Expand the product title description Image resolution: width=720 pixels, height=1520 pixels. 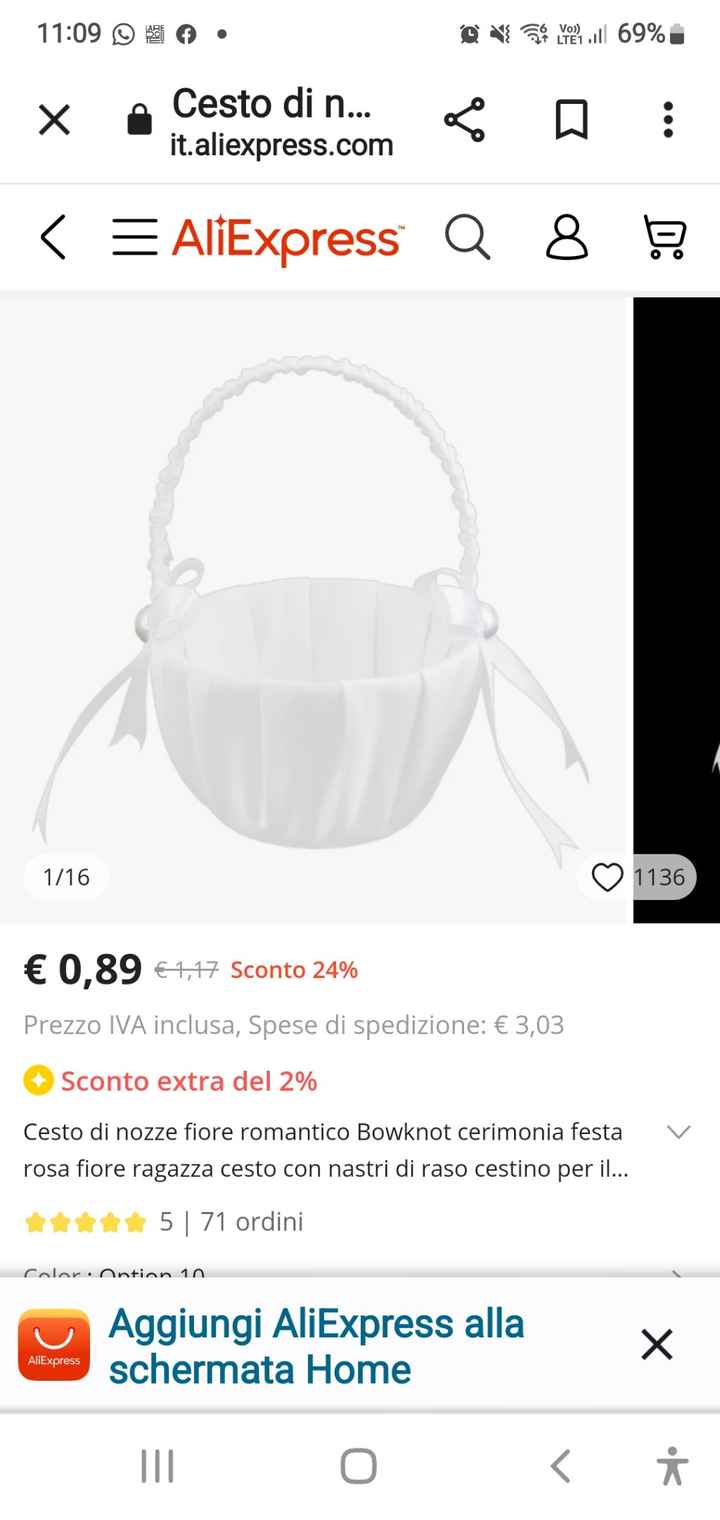click(x=678, y=1132)
